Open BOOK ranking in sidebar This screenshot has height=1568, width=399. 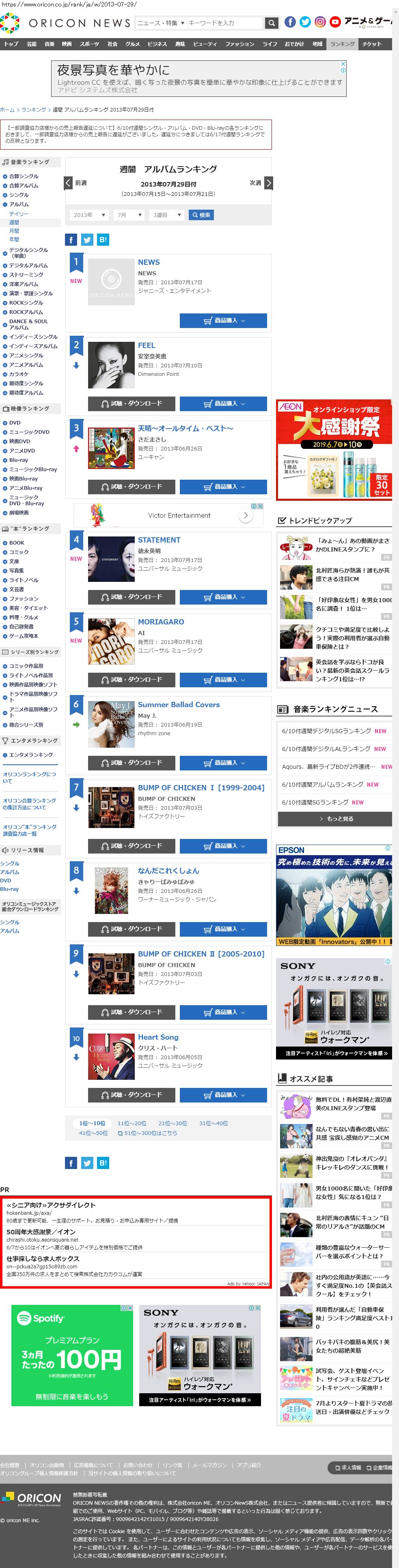tap(17, 543)
